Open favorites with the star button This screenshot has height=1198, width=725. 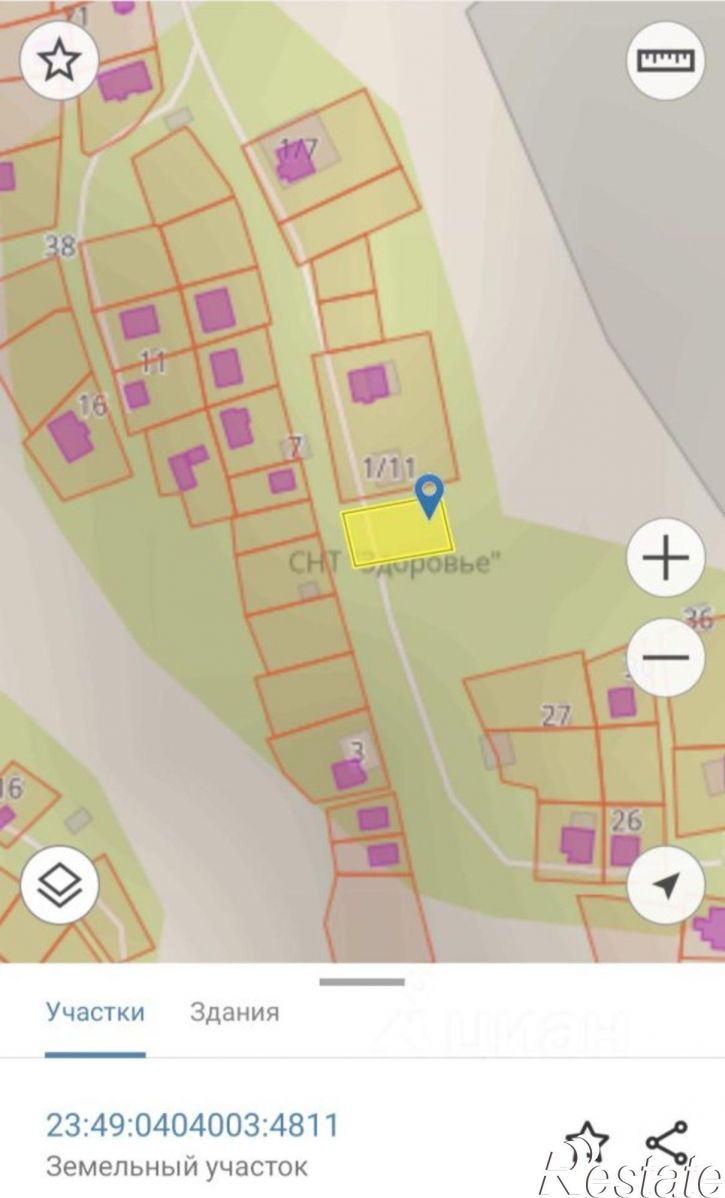click(60, 60)
